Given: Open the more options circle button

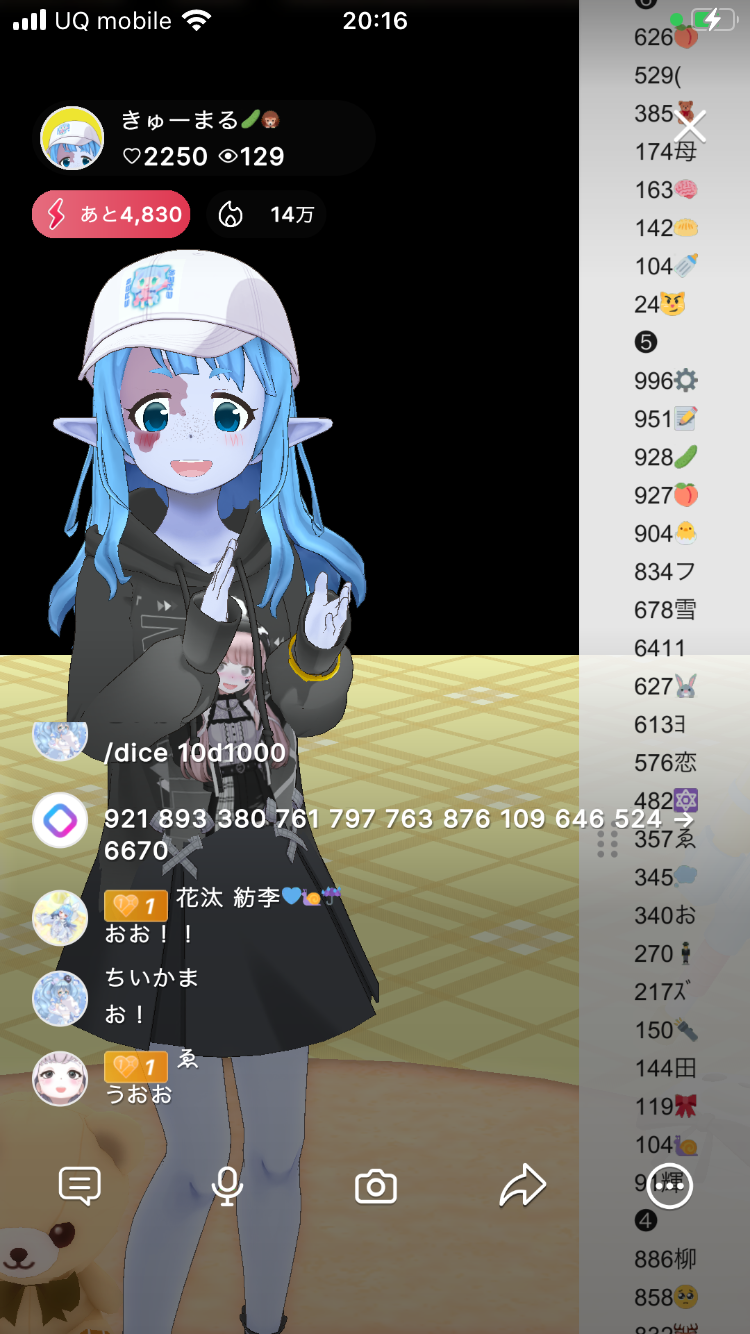Looking at the screenshot, I should (669, 1186).
